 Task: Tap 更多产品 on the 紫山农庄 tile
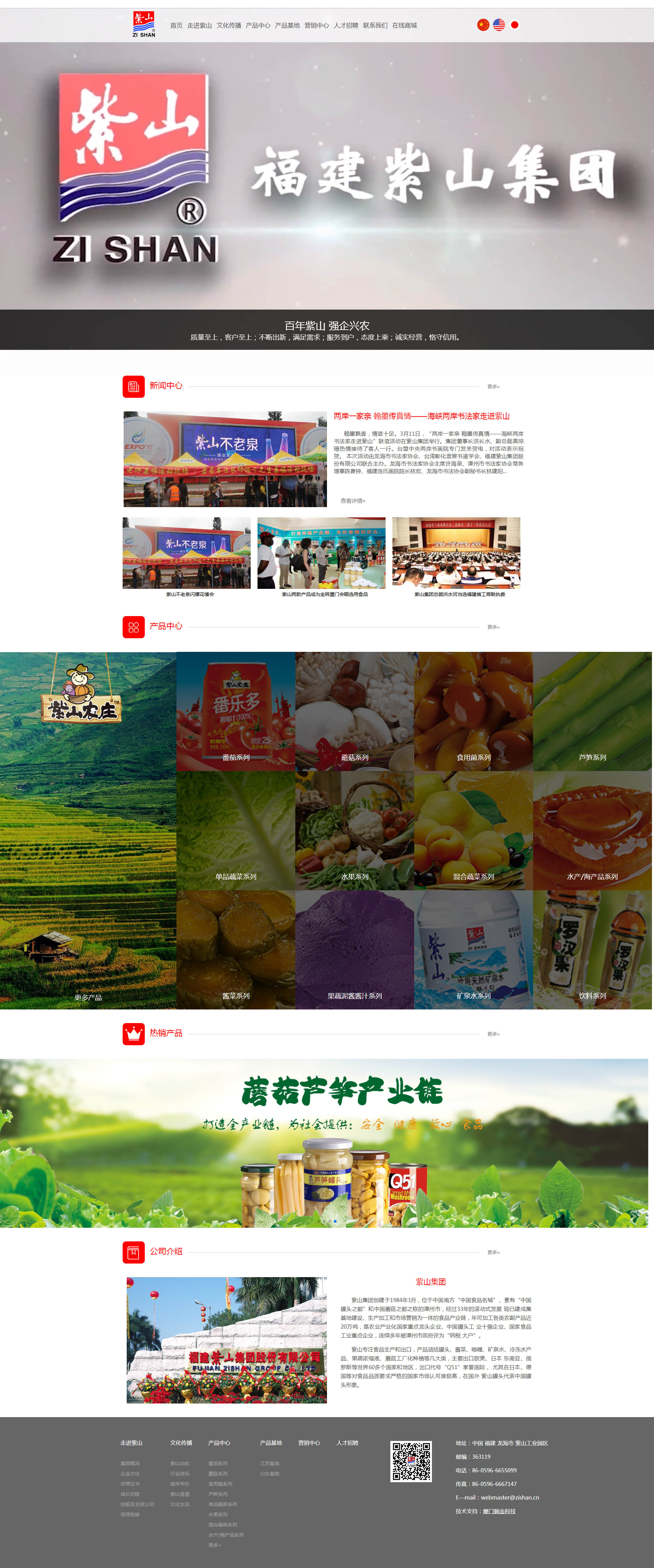pyautogui.click(x=88, y=998)
